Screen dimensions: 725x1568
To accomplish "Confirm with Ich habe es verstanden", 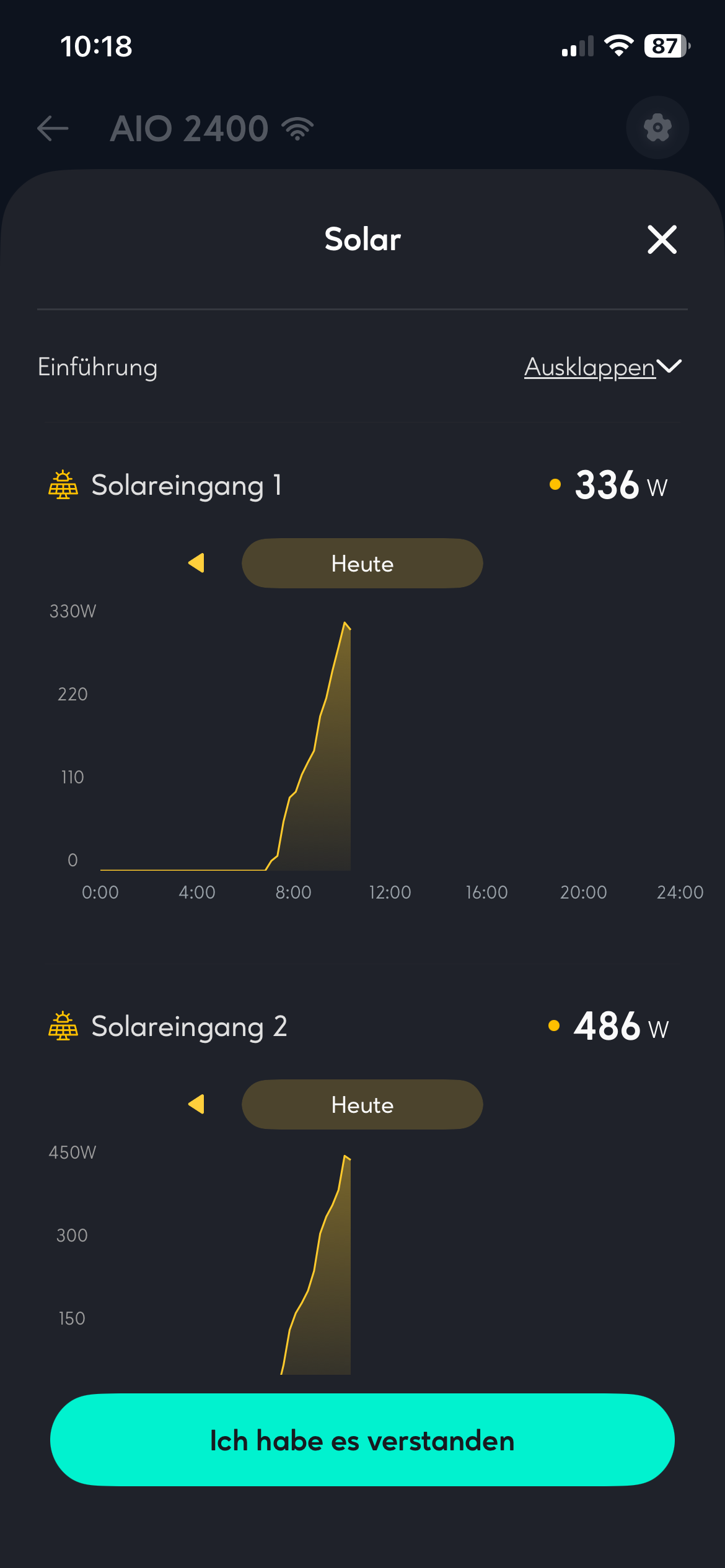I will click(x=362, y=1440).
